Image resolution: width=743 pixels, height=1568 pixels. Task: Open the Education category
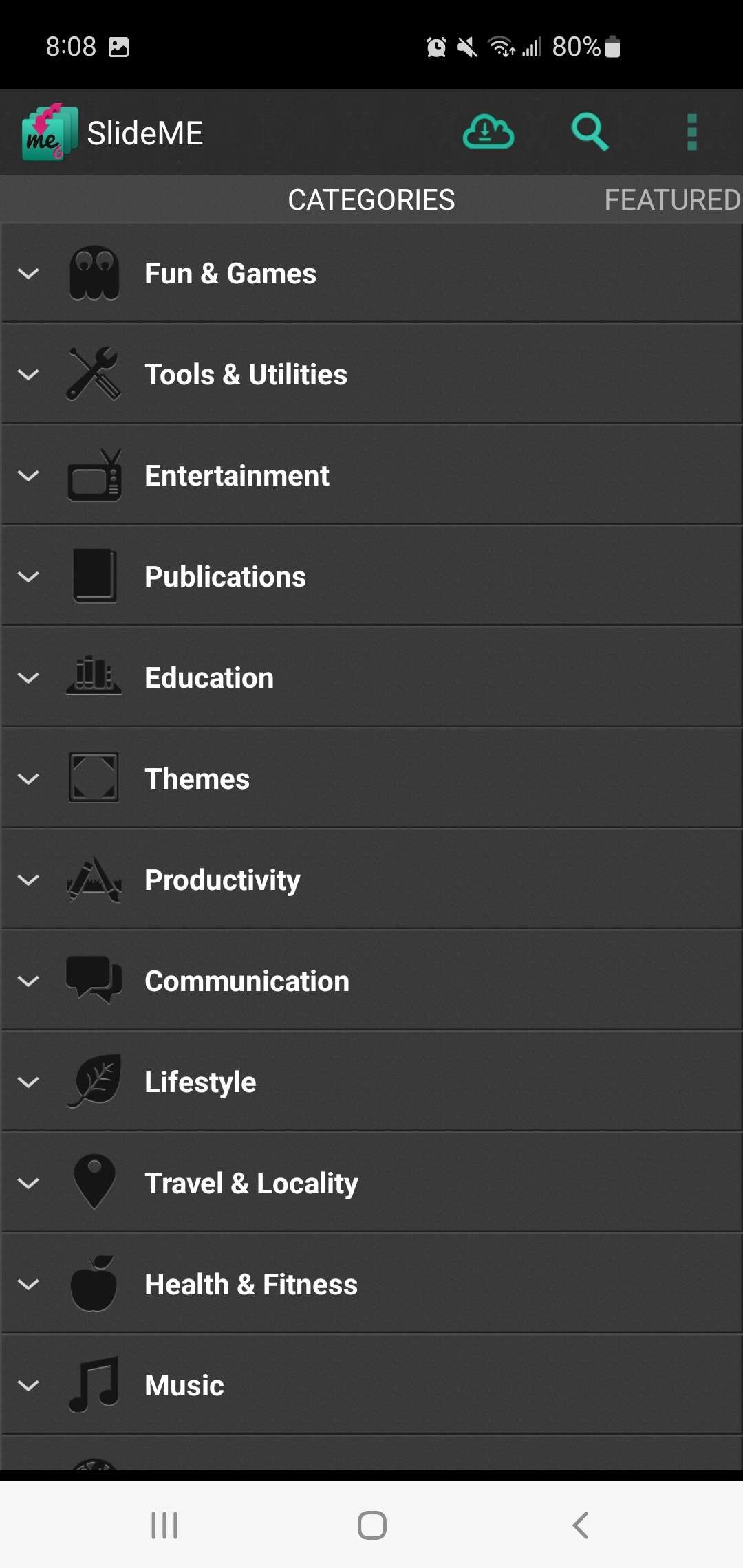point(371,677)
